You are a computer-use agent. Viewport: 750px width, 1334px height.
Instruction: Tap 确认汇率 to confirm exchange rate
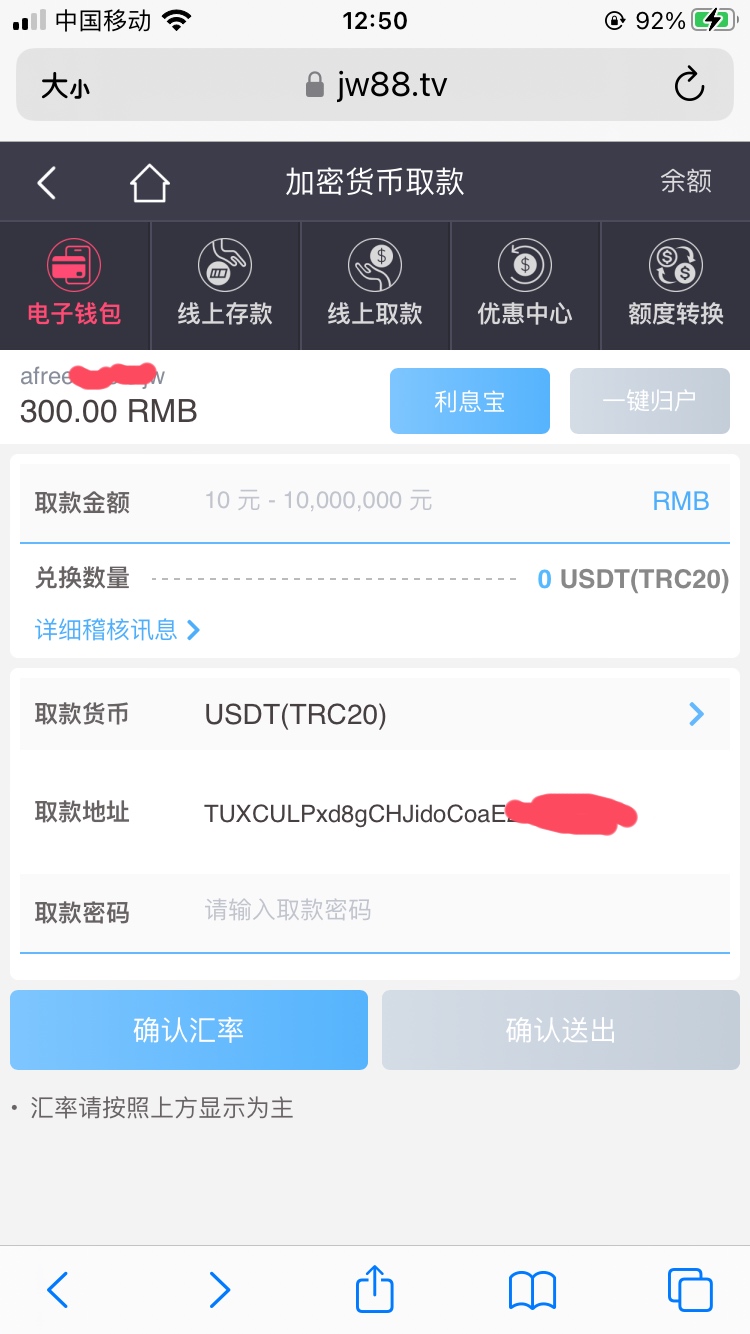coord(189,1030)
